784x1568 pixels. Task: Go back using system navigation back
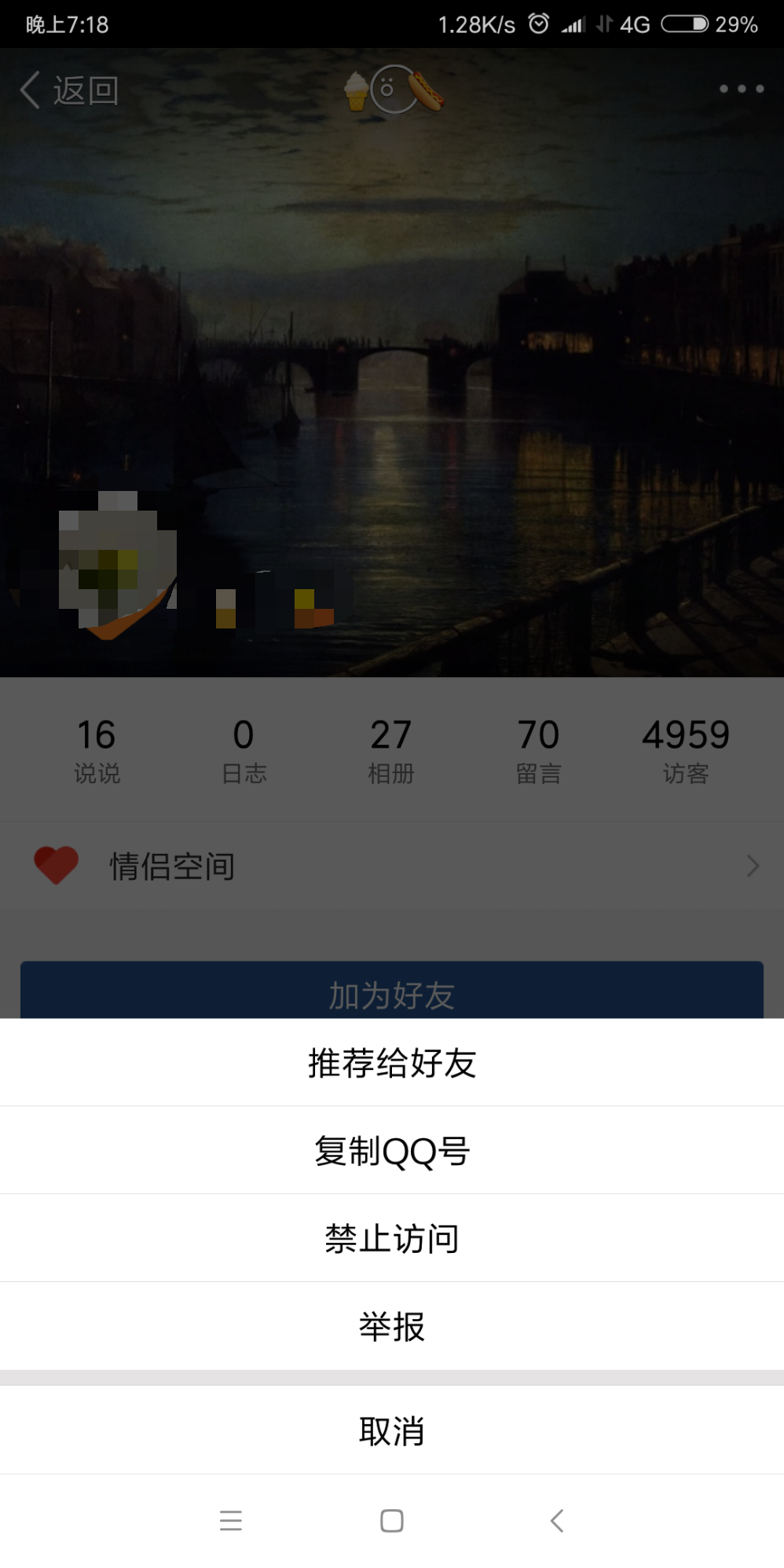pos(556,1521)
